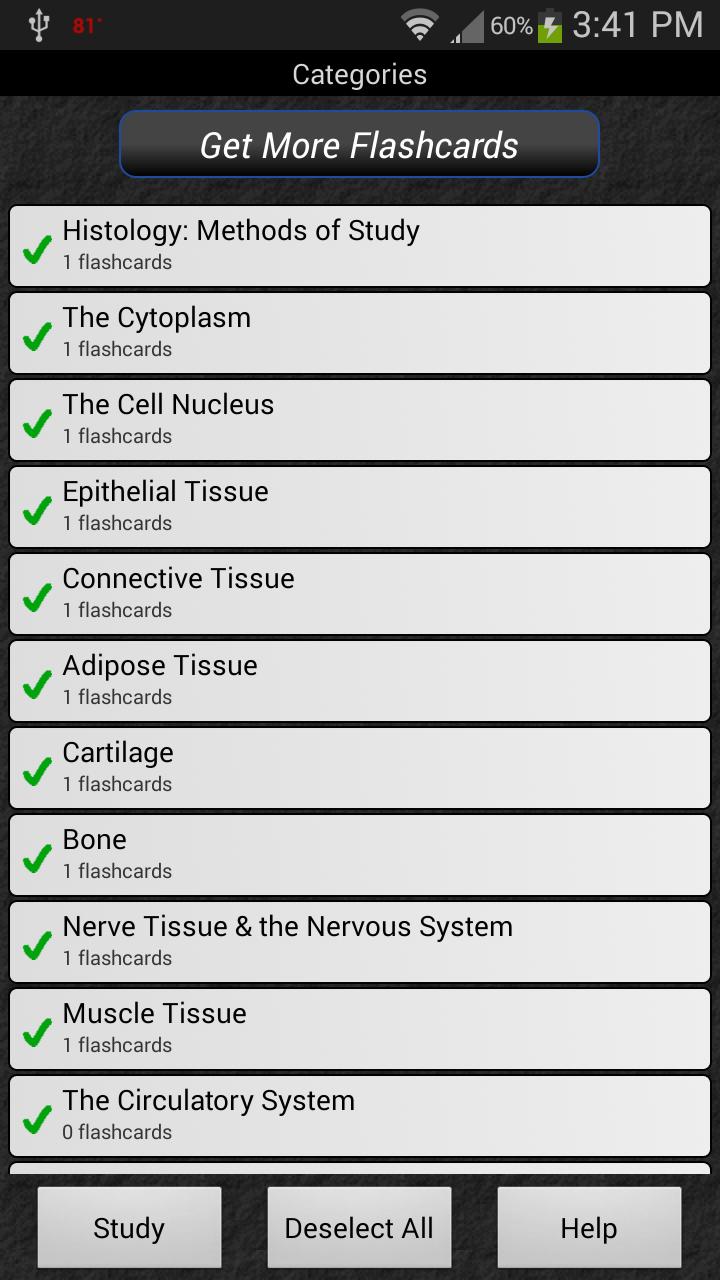Tap the Get More Flashcards button
Image resolution: width=720 pixels, height=1280 pixels.
coord(359,145)
